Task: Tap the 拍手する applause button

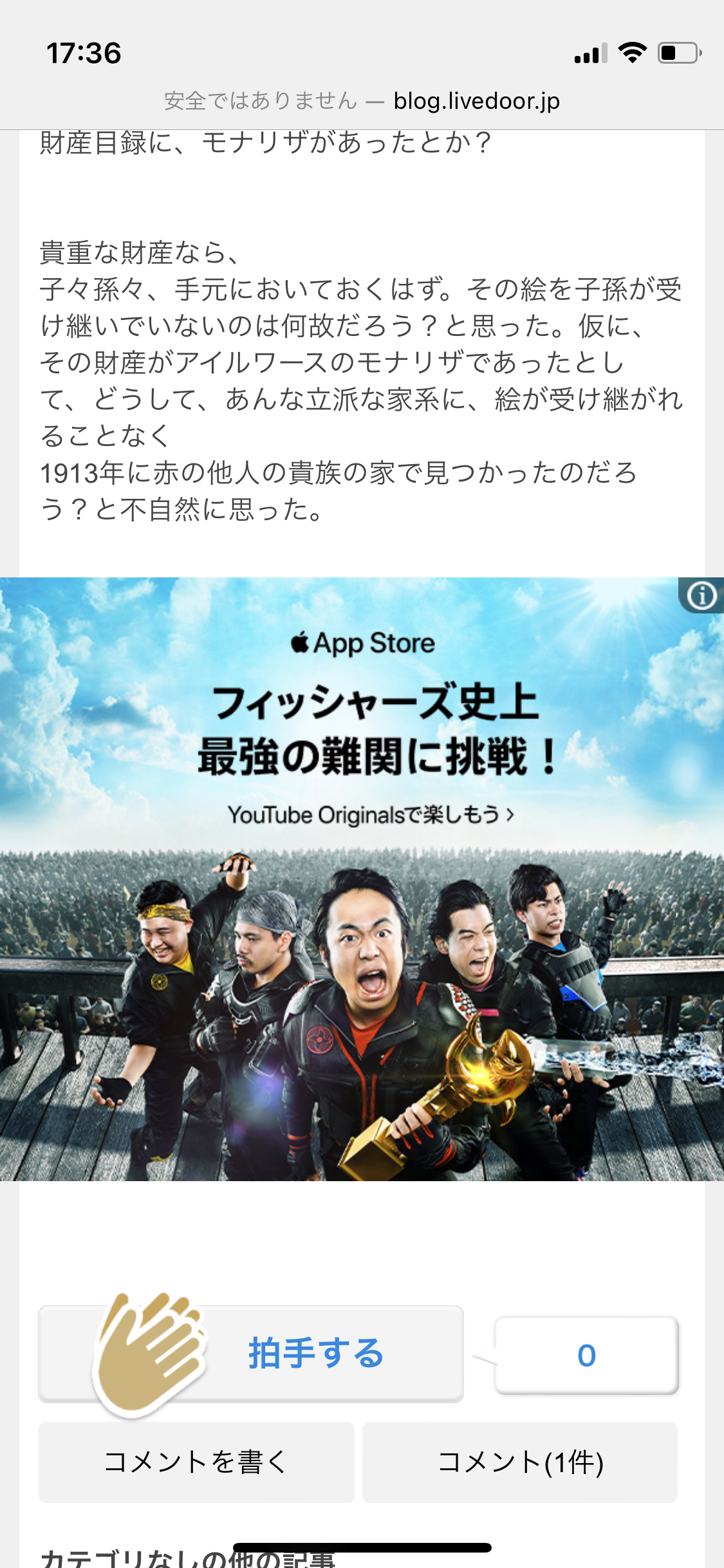Action: tap(251, 1353)
